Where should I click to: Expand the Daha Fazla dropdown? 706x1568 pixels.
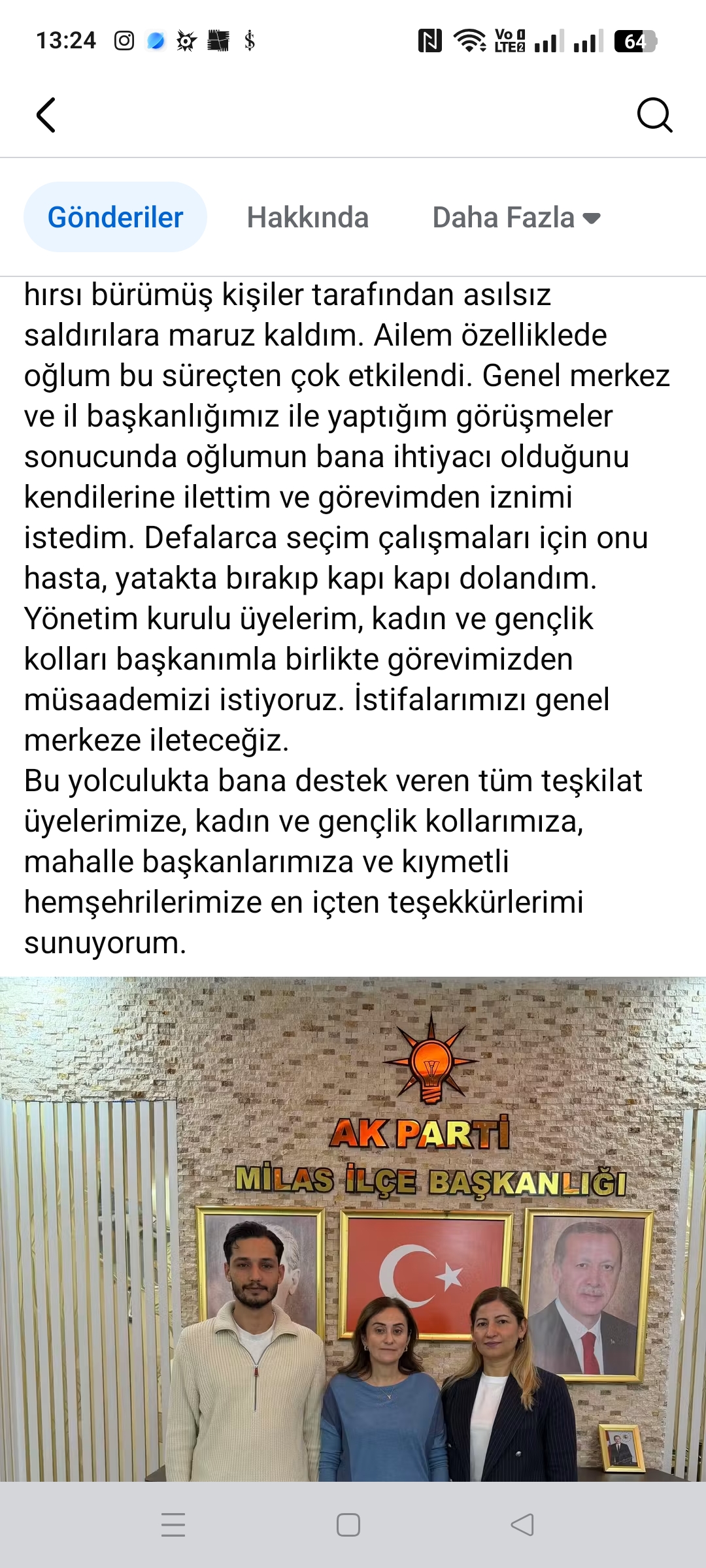pyautogui.click(x=516, y=218)
